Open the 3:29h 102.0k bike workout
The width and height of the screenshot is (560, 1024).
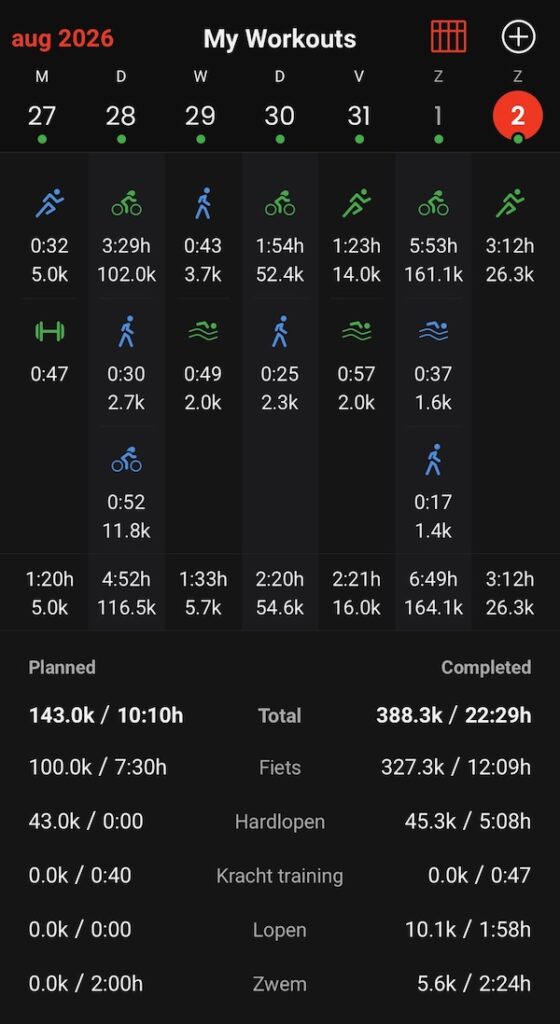coord(127,236)
